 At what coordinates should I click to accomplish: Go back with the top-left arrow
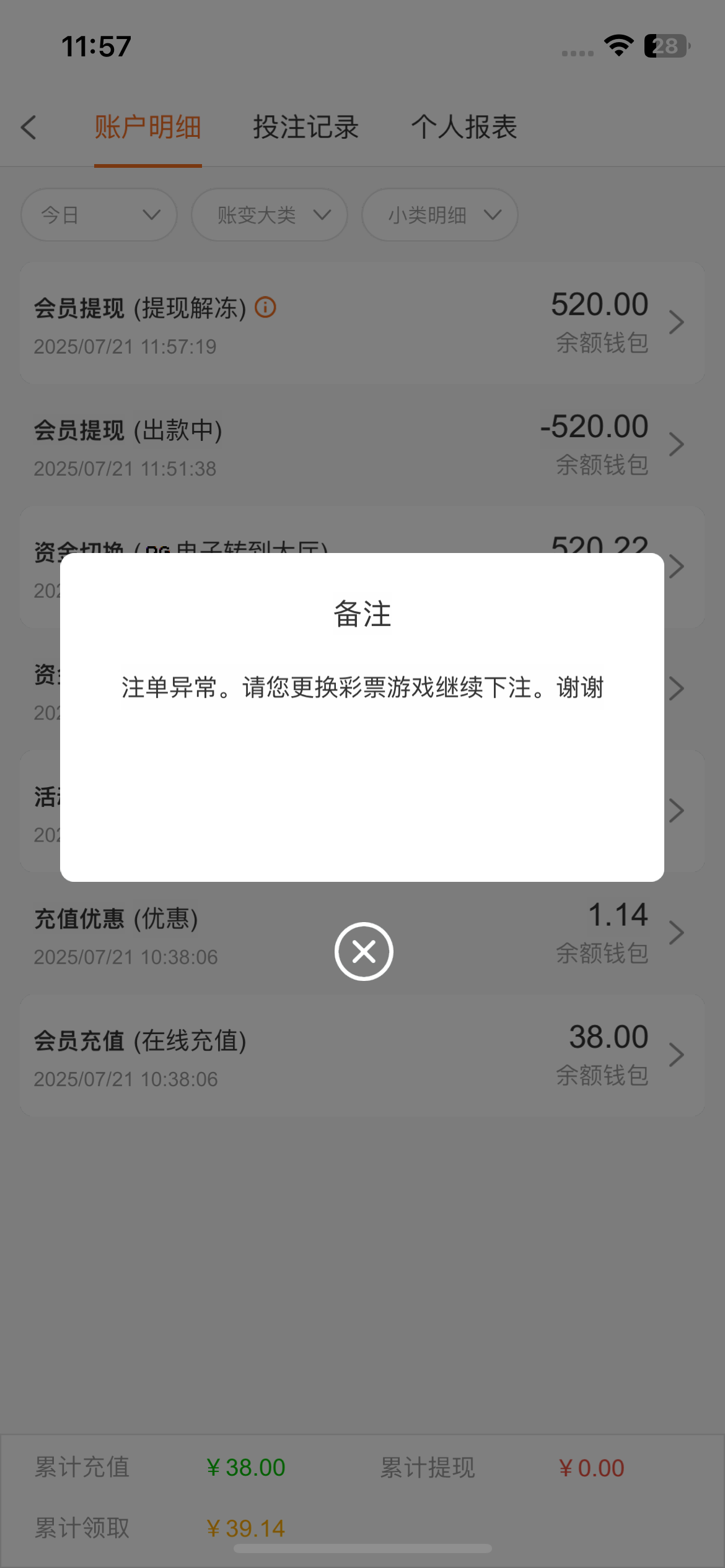[29, 128]
